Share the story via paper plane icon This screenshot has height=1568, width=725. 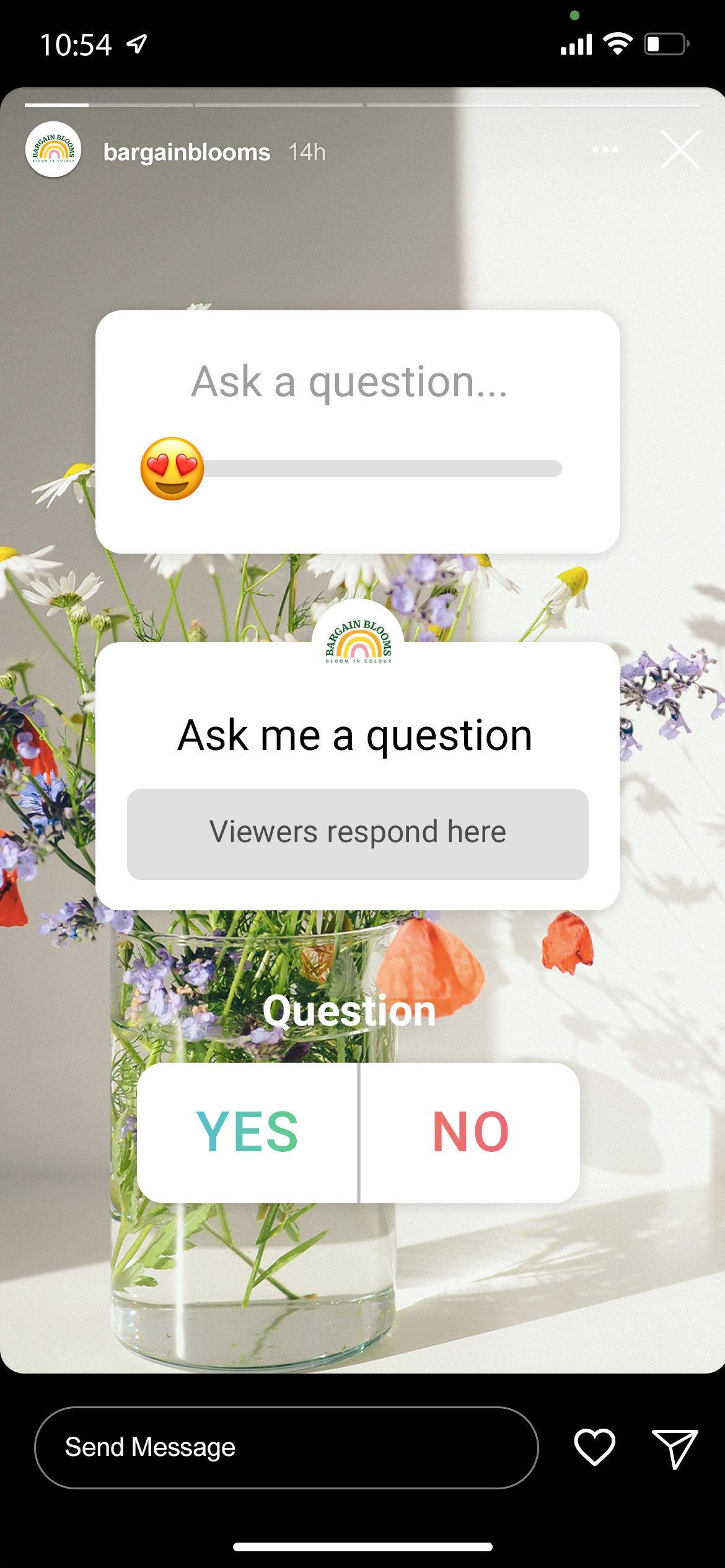coord(674,1447)
